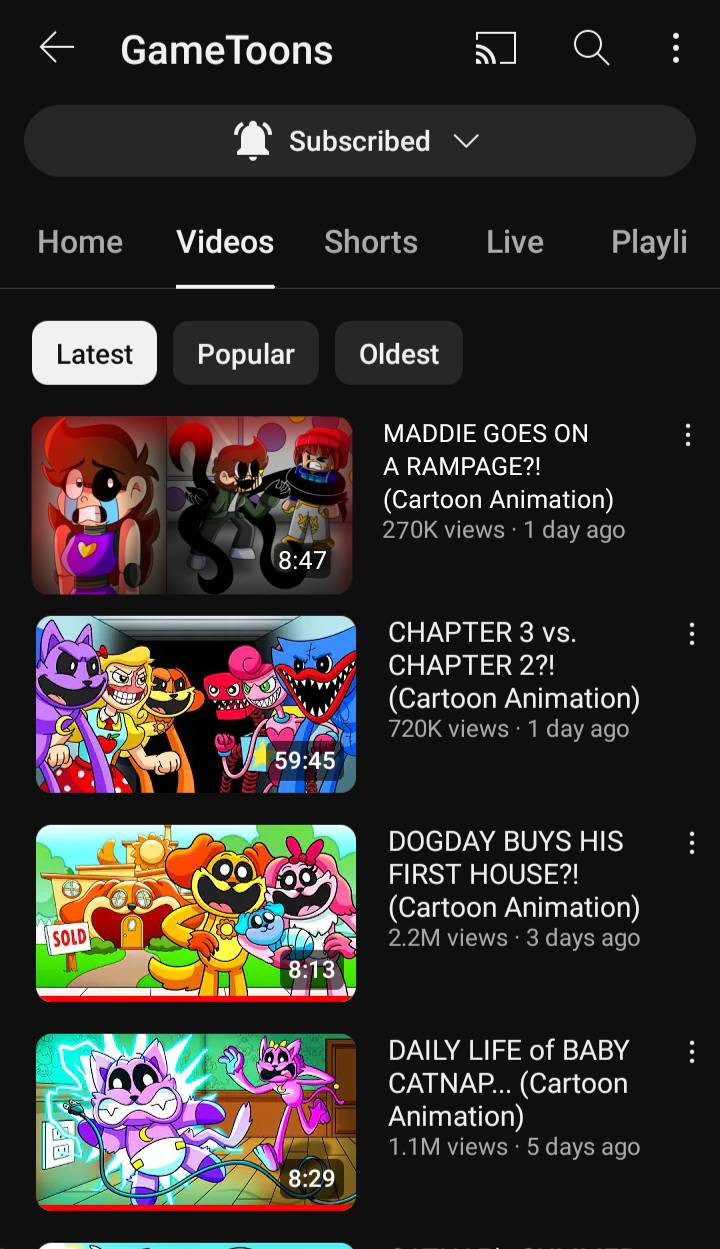This screenshot has width=720, height=1249.
Task: Open the Playlists tab
Action: coord(649,242)
